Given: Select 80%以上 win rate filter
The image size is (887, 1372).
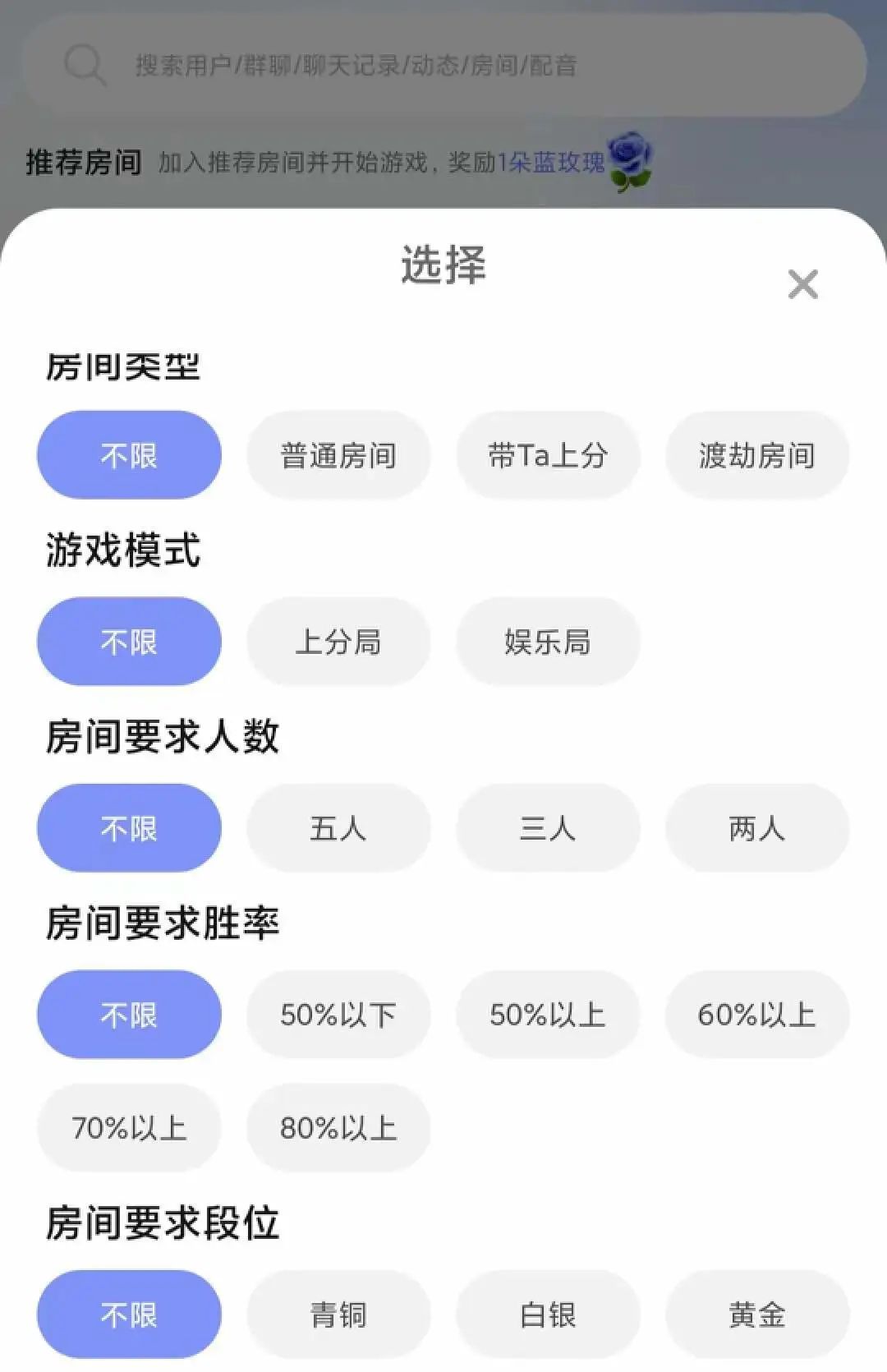Looking at the screenshot, I should tap(337, 1127).
